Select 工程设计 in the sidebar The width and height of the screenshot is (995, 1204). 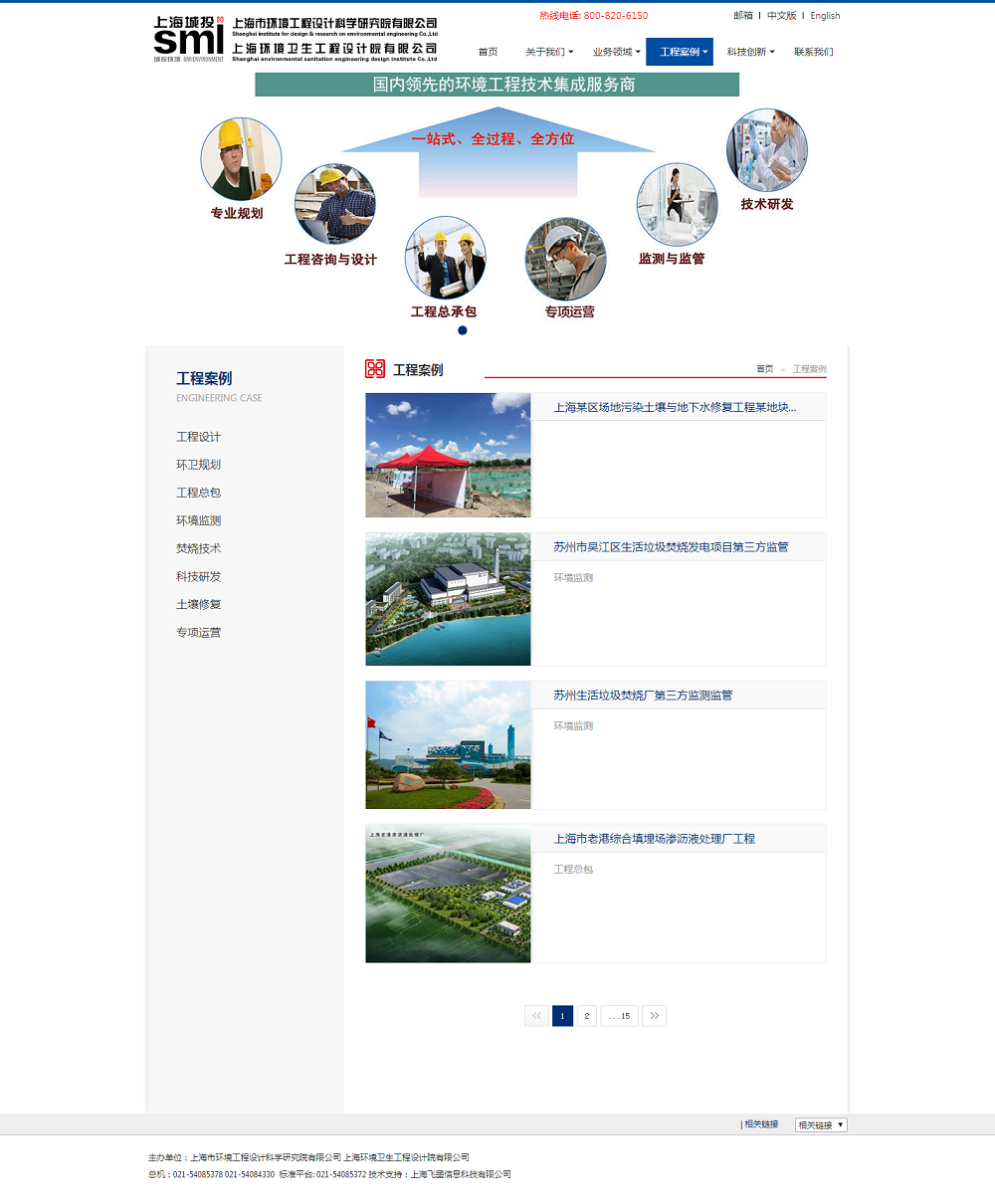click(199, 437)
